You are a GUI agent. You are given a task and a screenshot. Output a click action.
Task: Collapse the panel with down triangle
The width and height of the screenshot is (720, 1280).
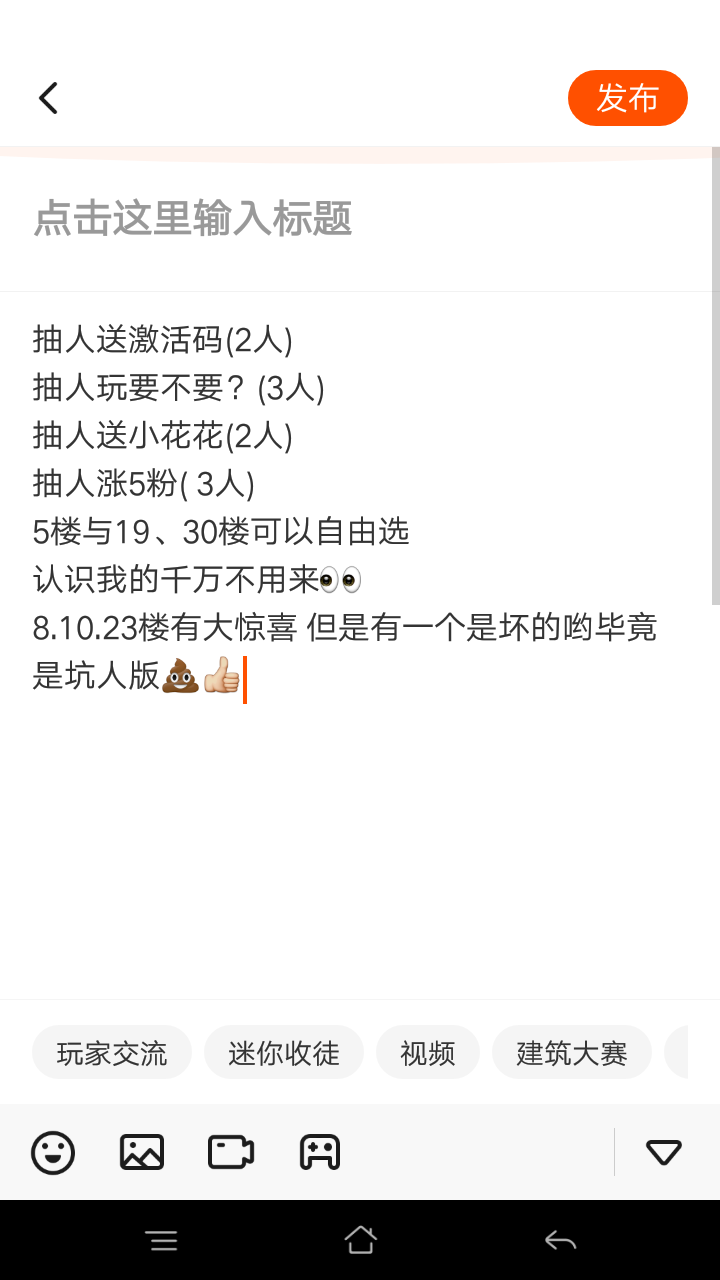pyautogui.click(x=664, y=1153)
